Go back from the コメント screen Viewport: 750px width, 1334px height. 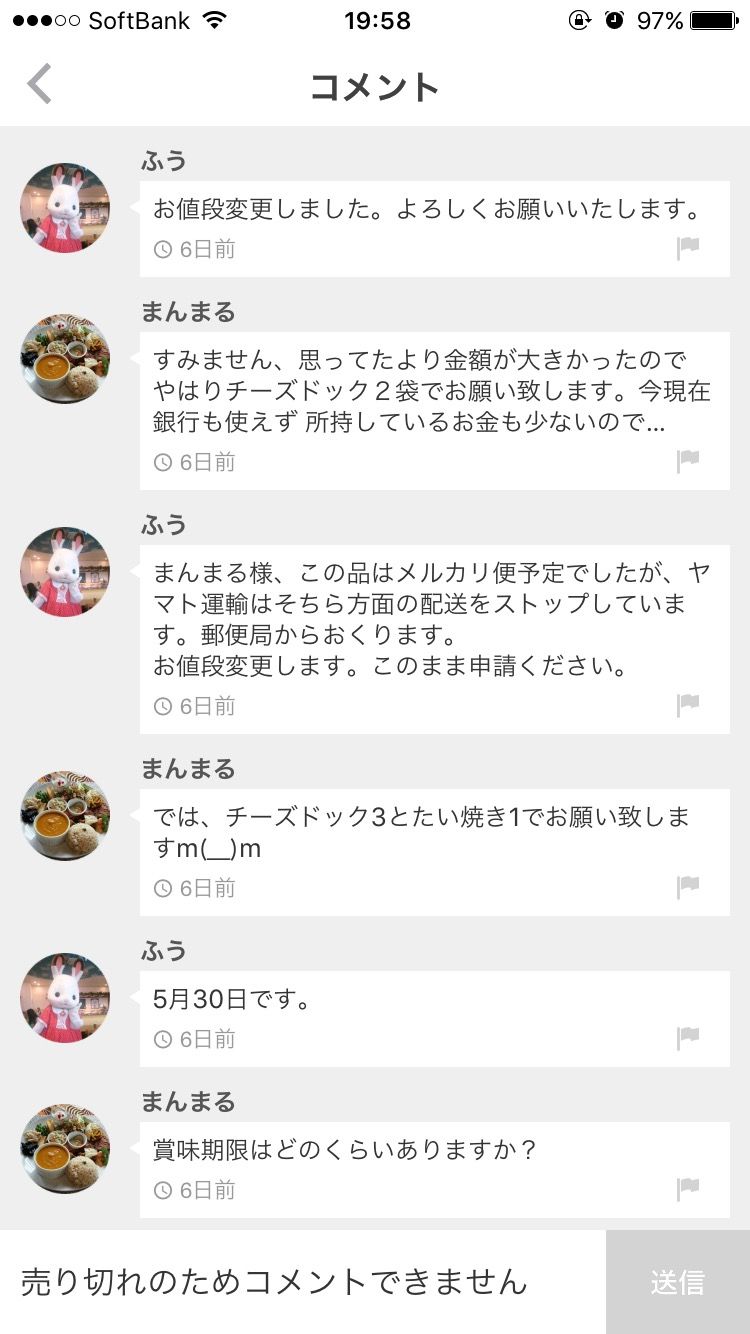pos(40,85)
